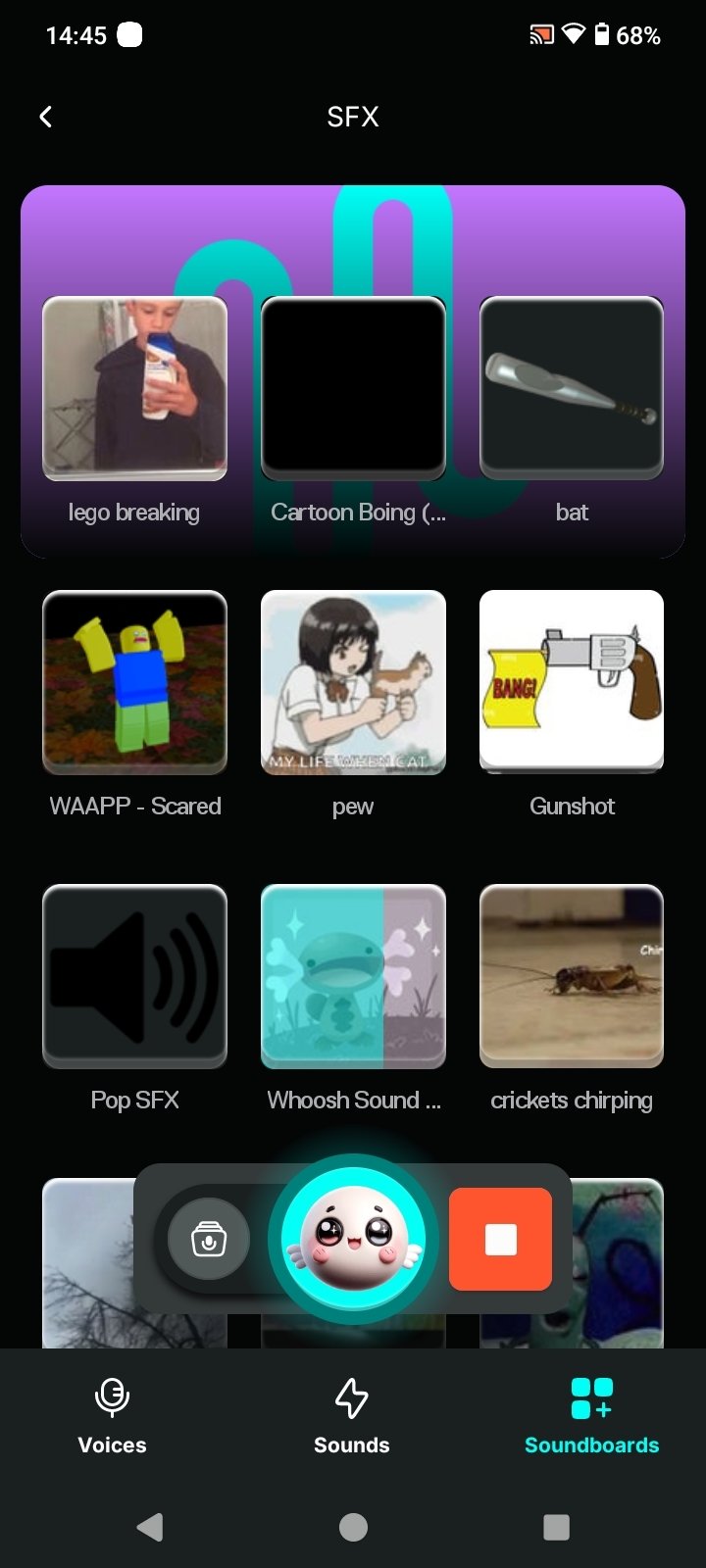Play the lego breaking sound
This screenshot has height=1568, width=706.
(x=134, y=388)
